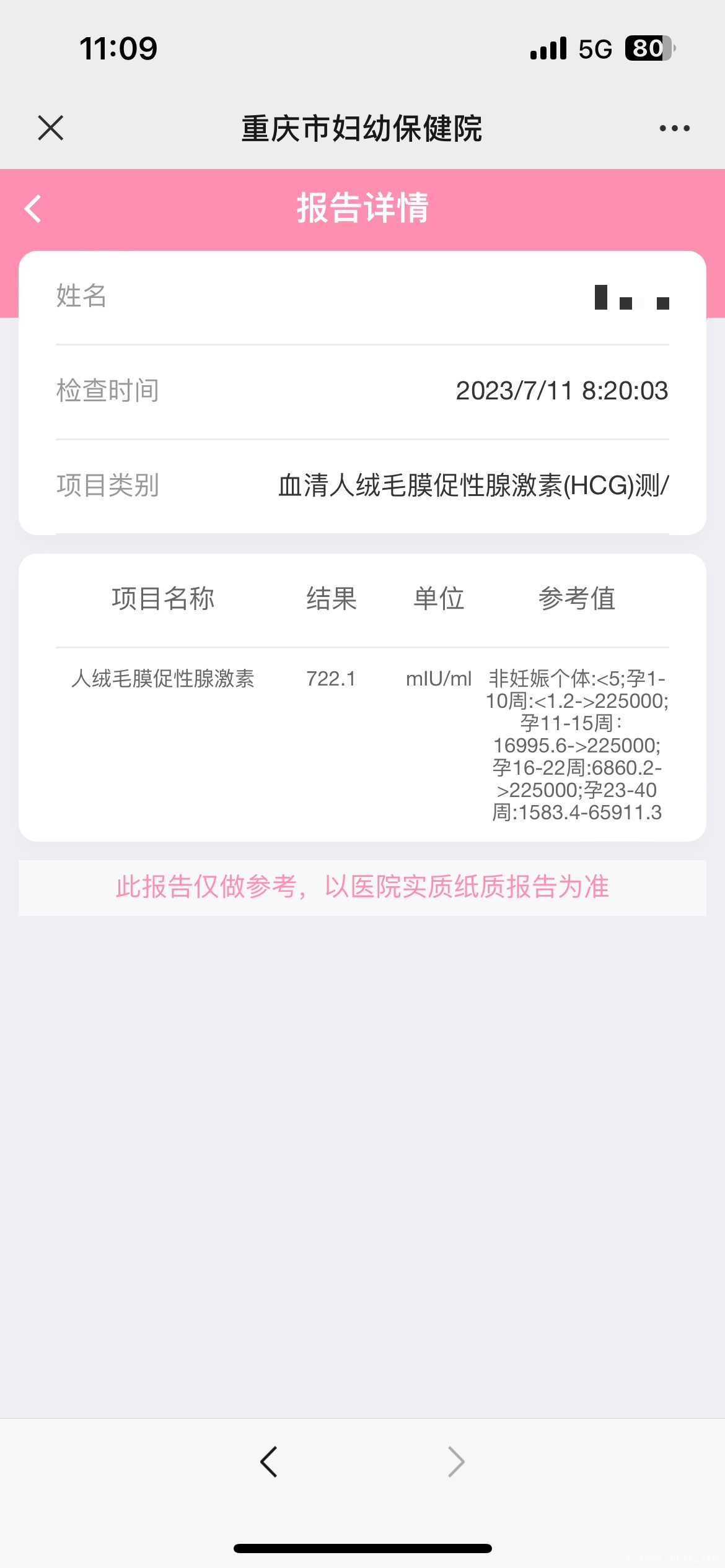
Task: Tap the left arrow to view previous report
Action: pos(268,1461)
